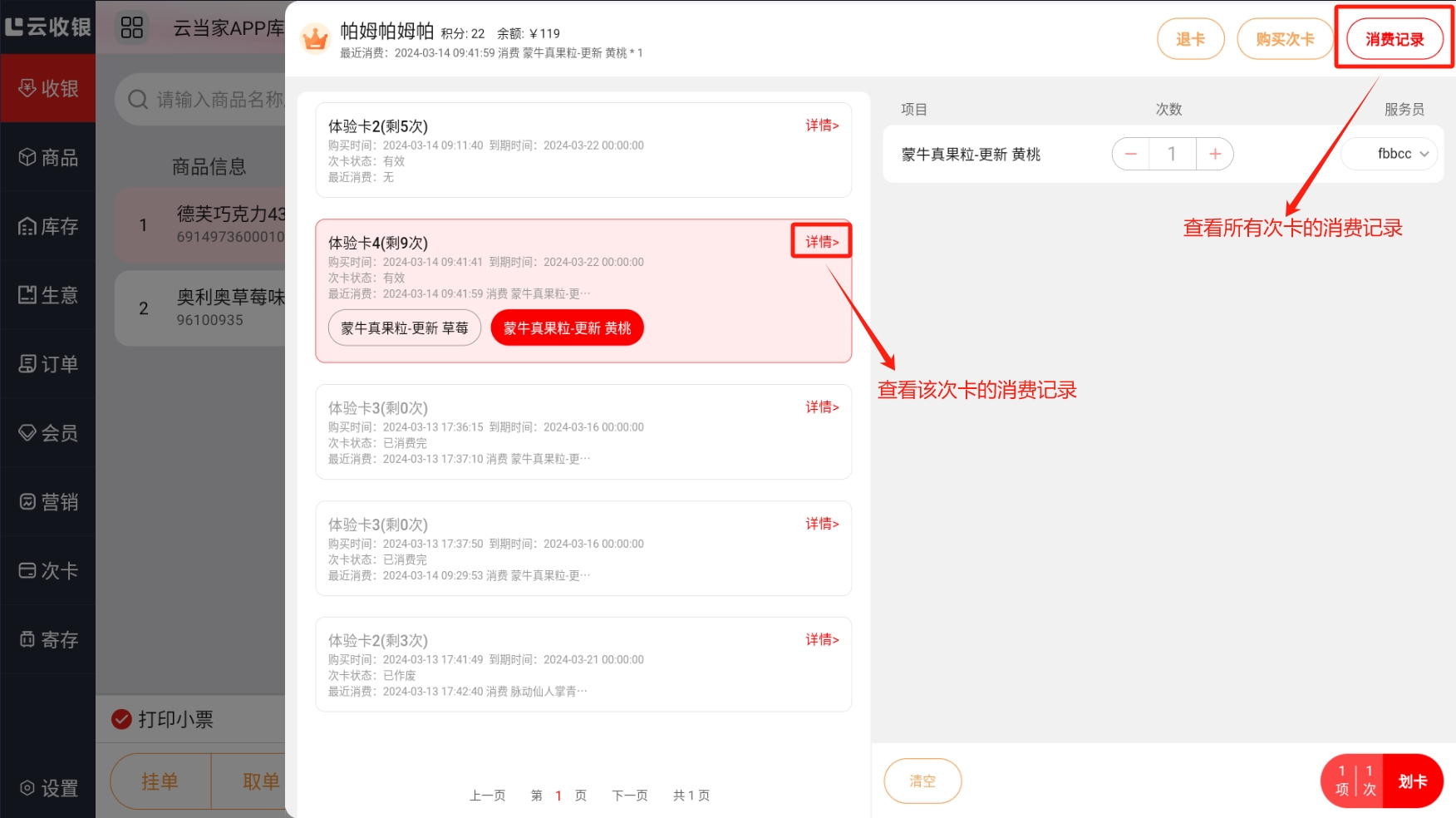Deselect 蒙牛真果粒-更新 黄桃 chip
This screenshot has height=818, width=1456.
tap(567, 328)
